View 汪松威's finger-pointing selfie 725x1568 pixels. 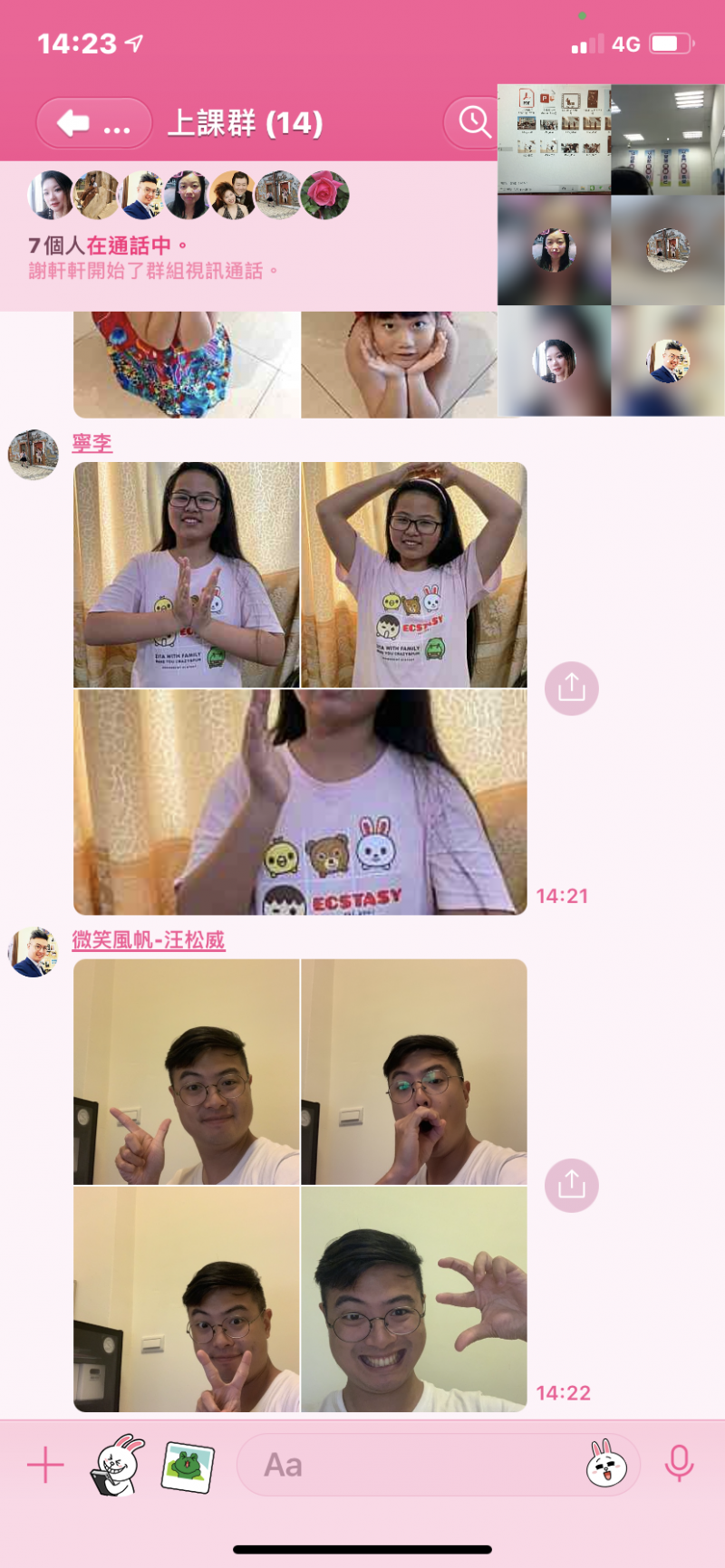187,1072
